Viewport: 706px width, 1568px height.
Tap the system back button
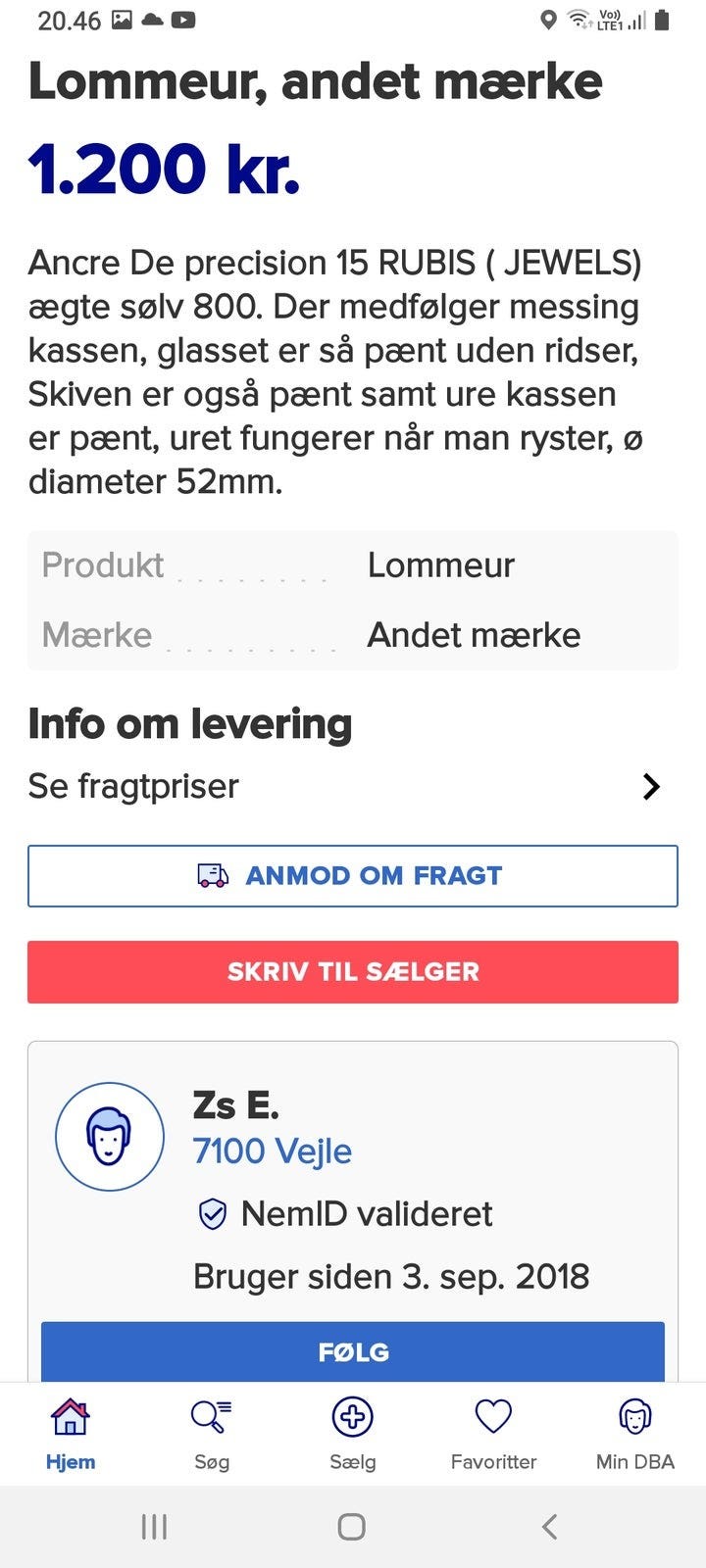coord(550,1526)
